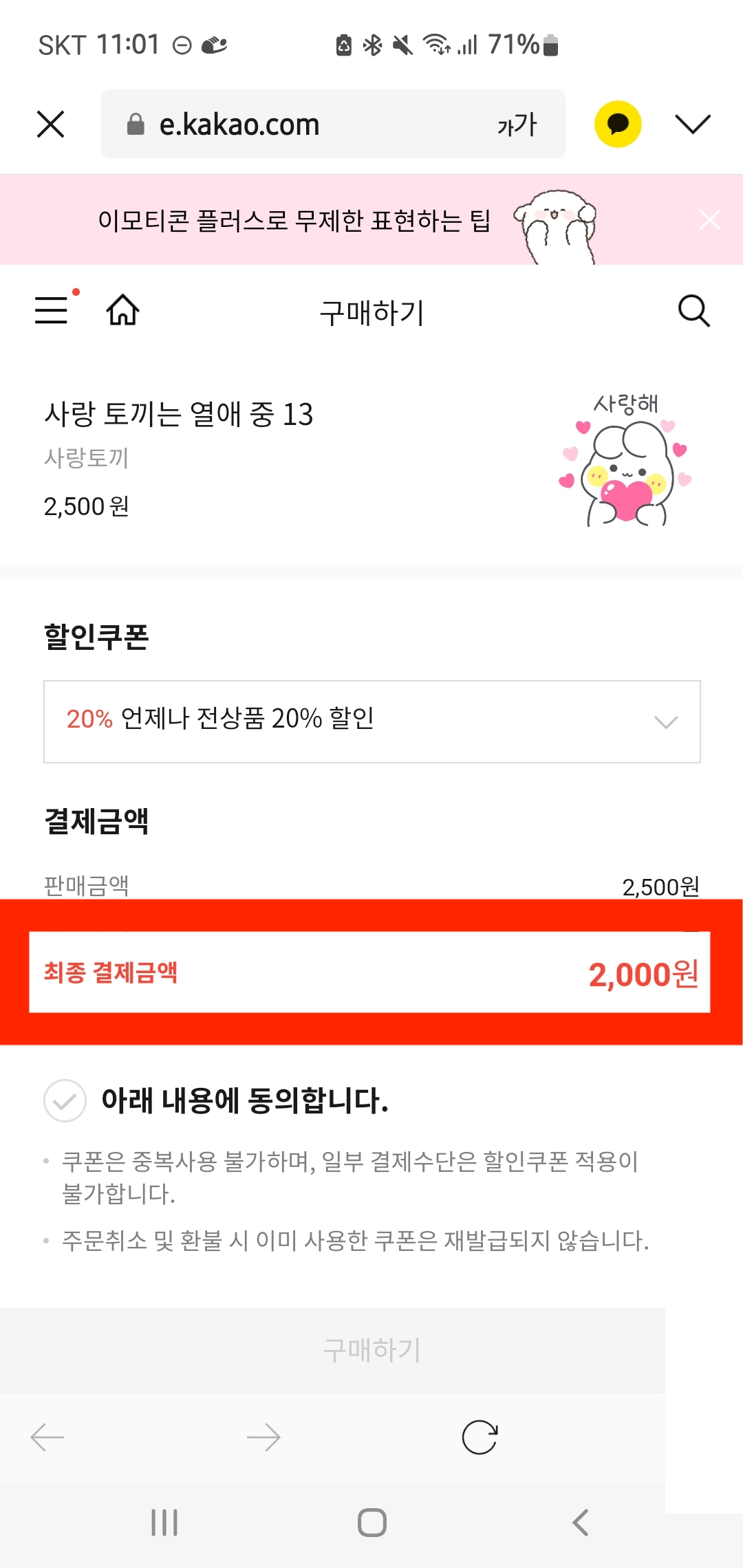Tap the 구매하기 purchase button

point(371,1349)
